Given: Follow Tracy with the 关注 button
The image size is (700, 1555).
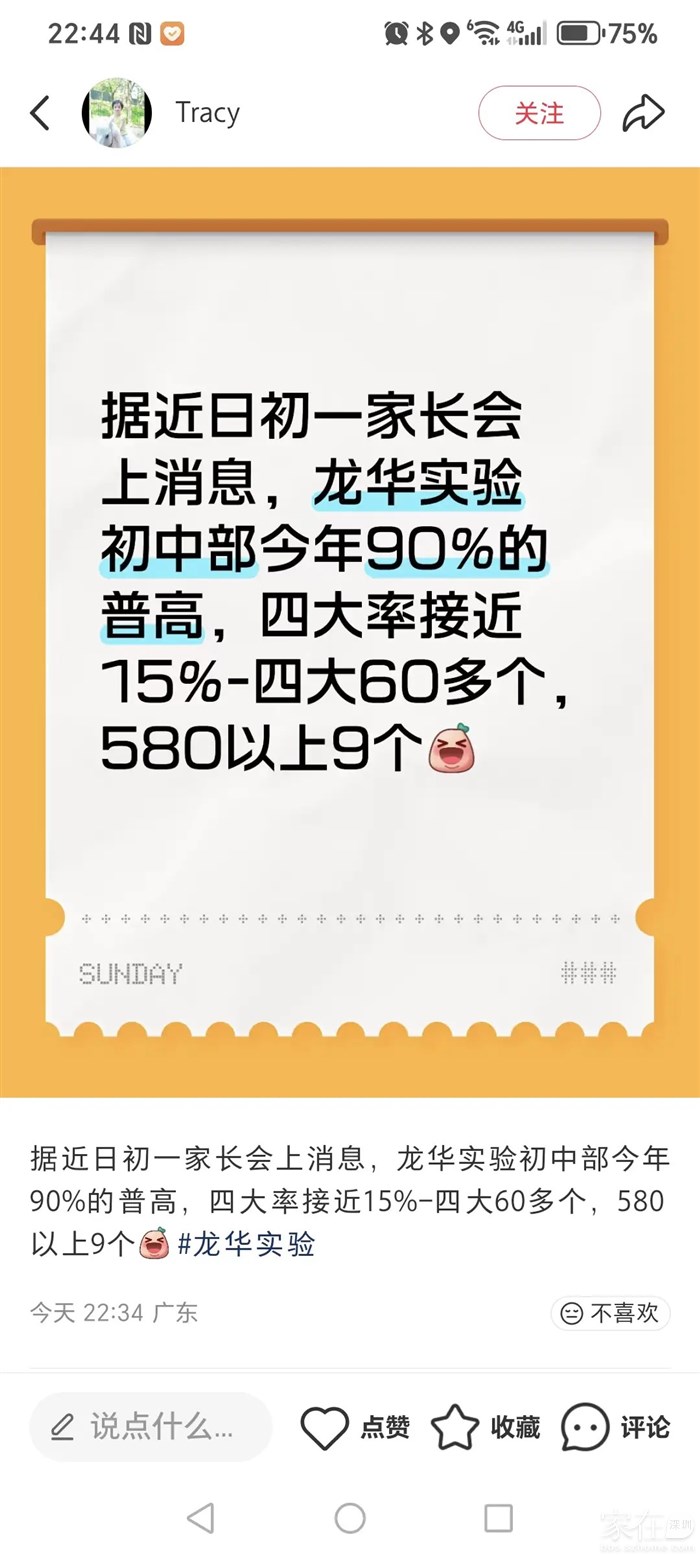Looking at the screenshot, I should 539,113.
